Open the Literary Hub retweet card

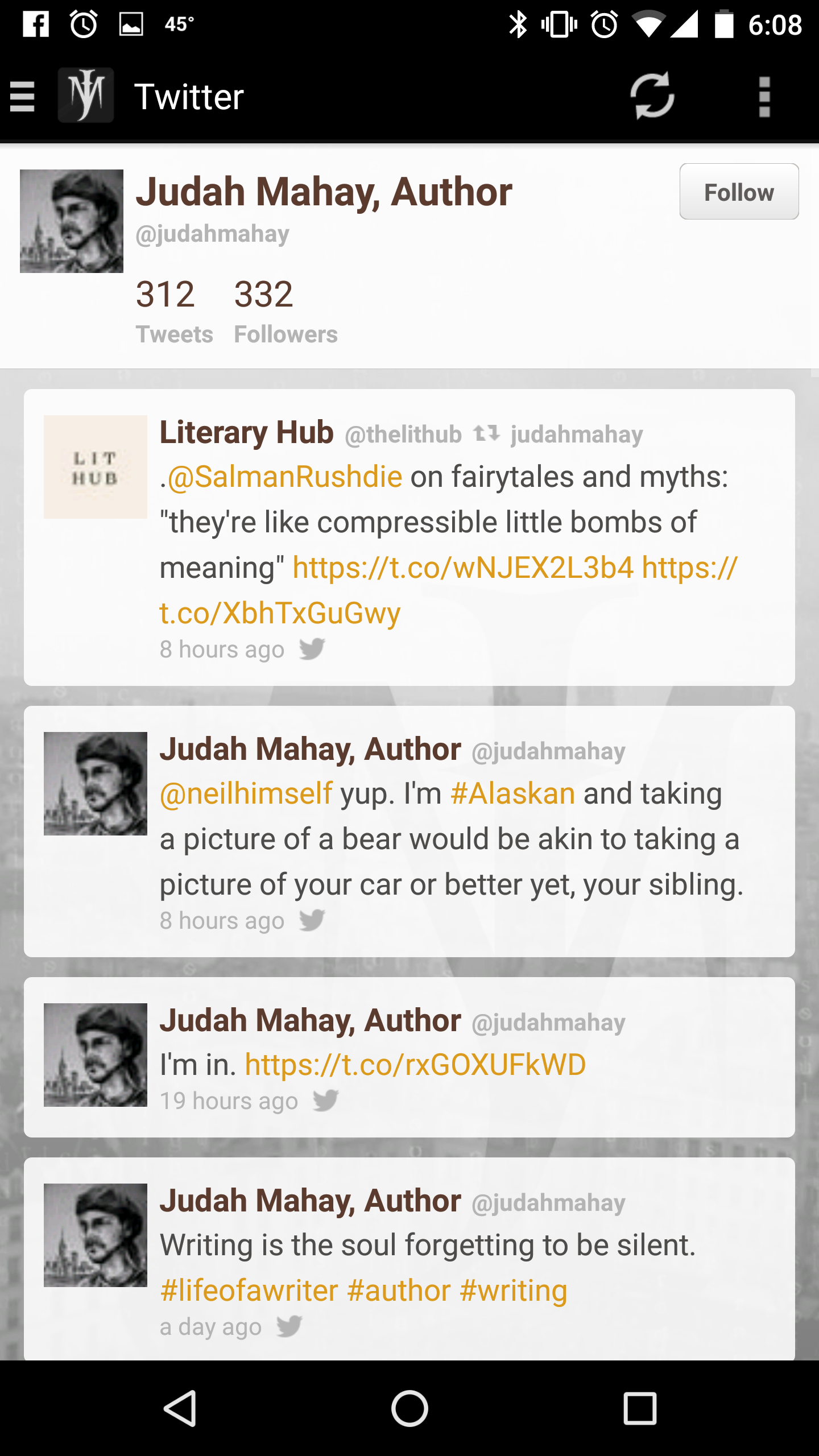point(409,537)
